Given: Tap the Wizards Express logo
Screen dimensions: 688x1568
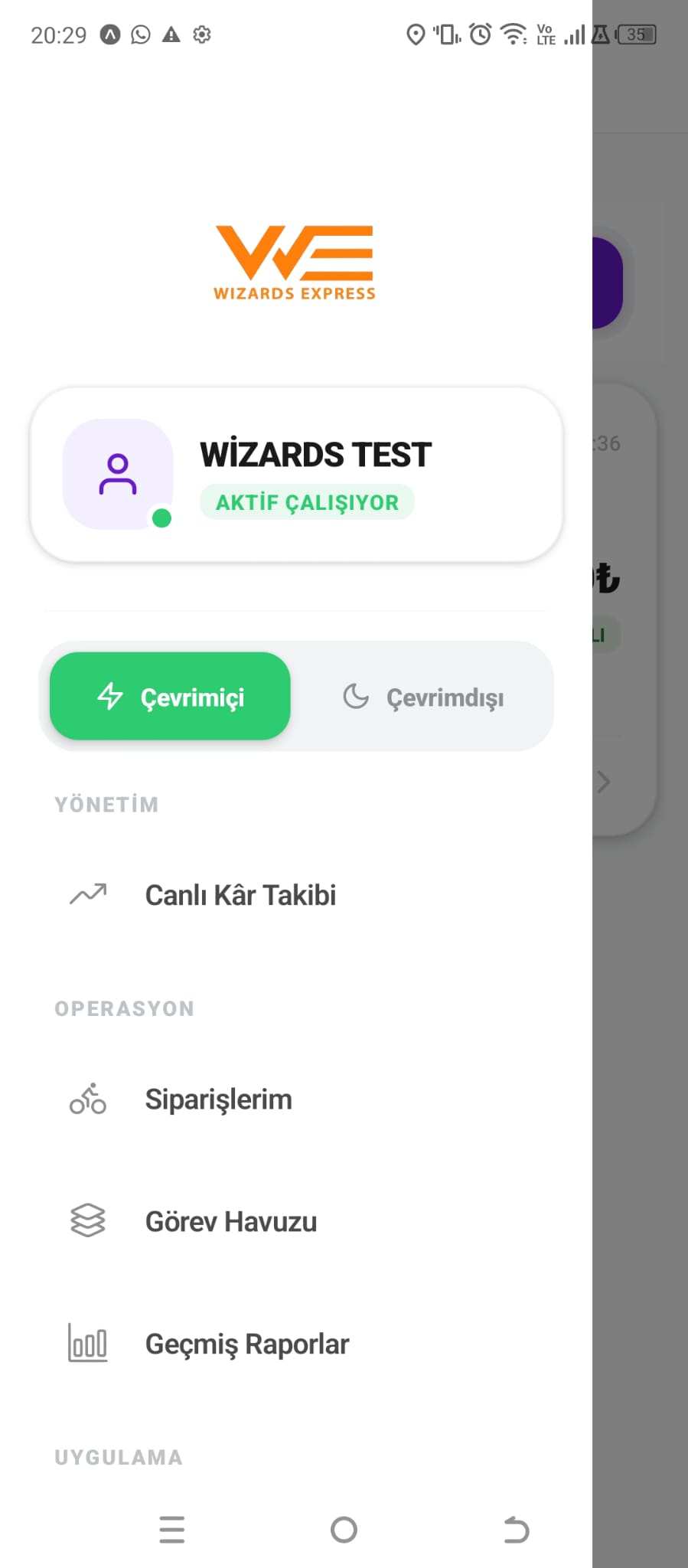Looking at the screenshot, I should (295, 260).
